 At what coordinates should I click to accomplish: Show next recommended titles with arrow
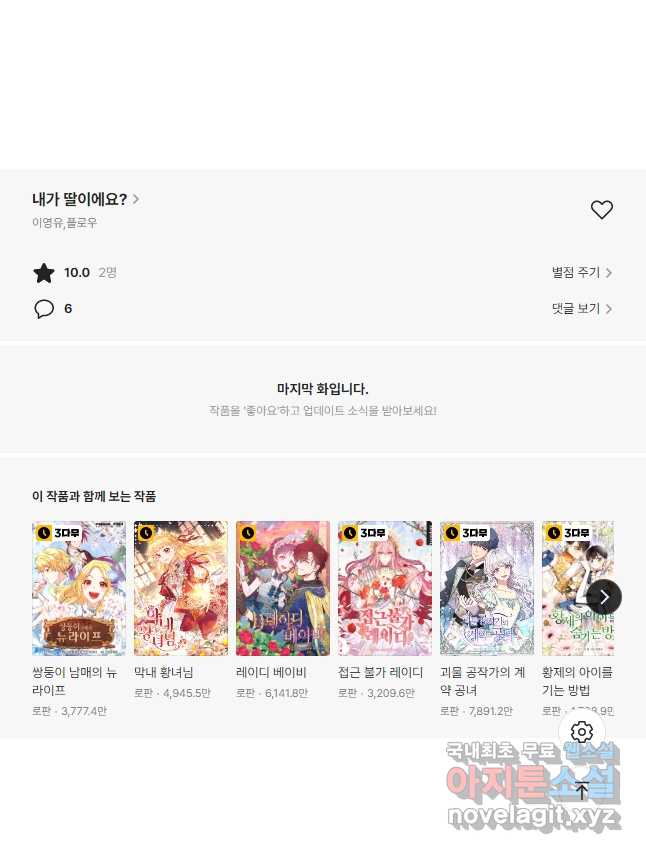pyautogui.click(x=604, y=597)
